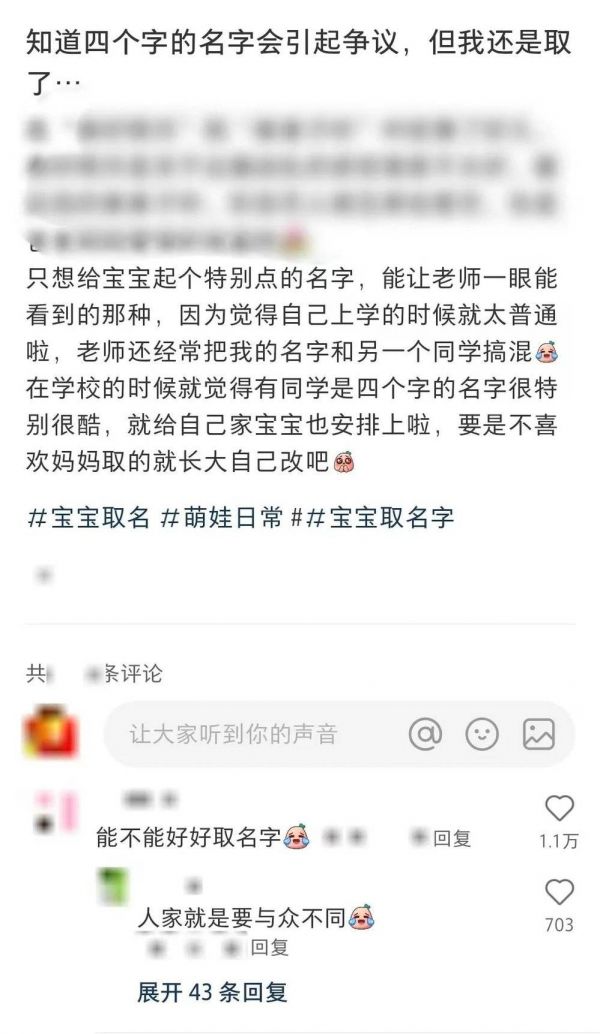Expand the 43 replies
This screenshot has height=1034, width=600.
tap(212, 992)
